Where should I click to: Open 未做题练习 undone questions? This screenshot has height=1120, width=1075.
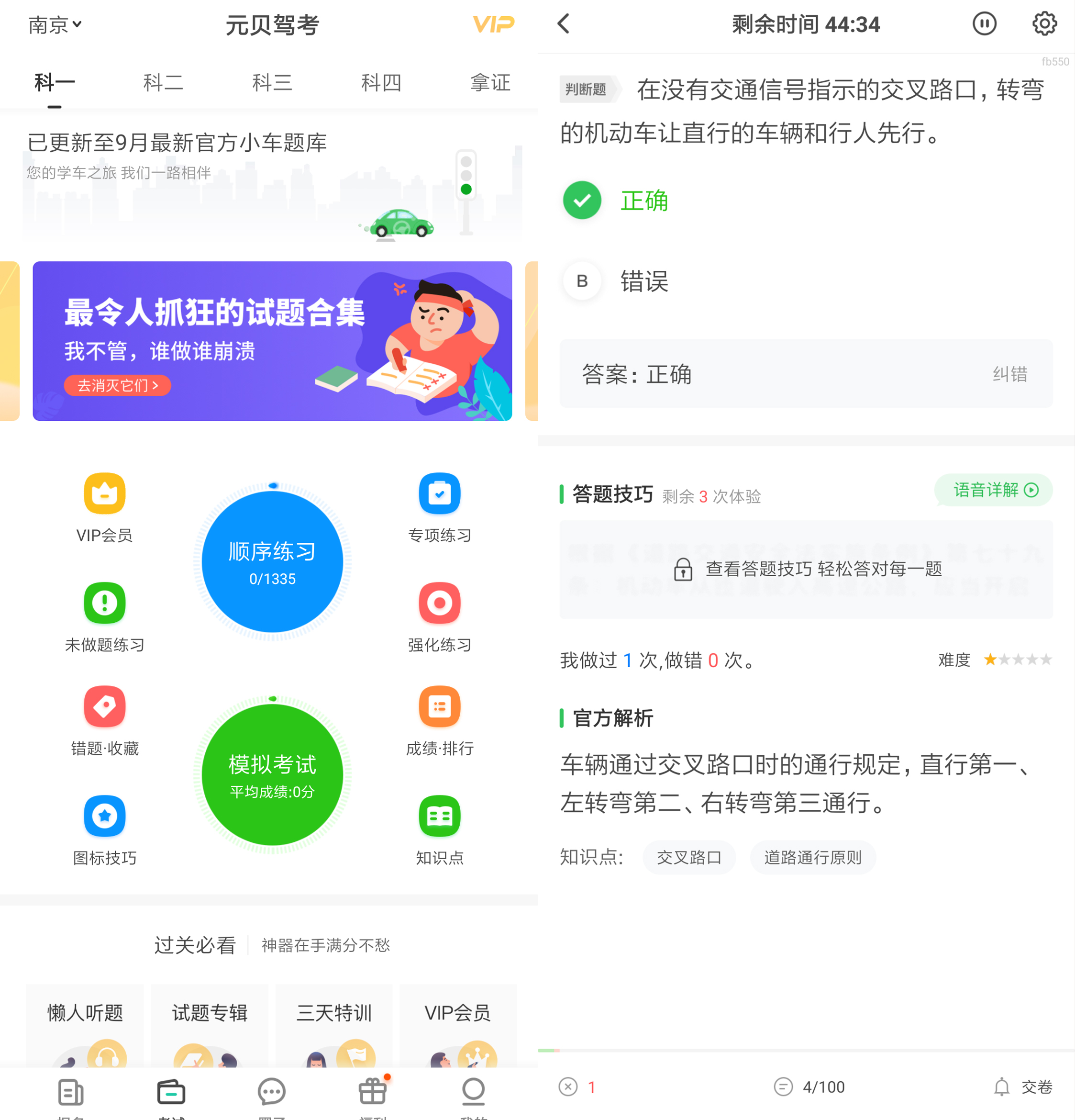(x=104, y=616)
